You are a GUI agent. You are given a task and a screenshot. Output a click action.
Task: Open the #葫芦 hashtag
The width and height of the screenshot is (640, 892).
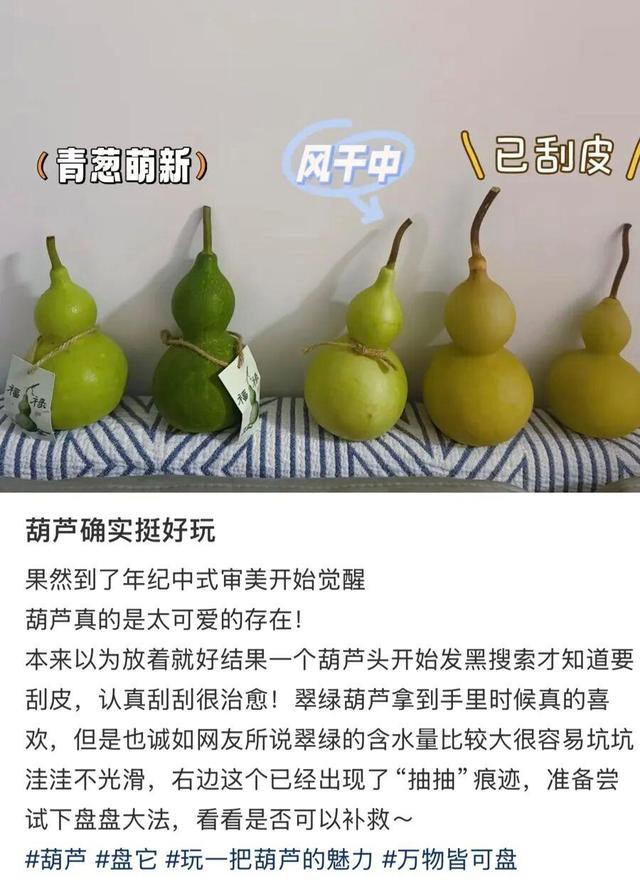pyautogui.click(x=56, y=859)
